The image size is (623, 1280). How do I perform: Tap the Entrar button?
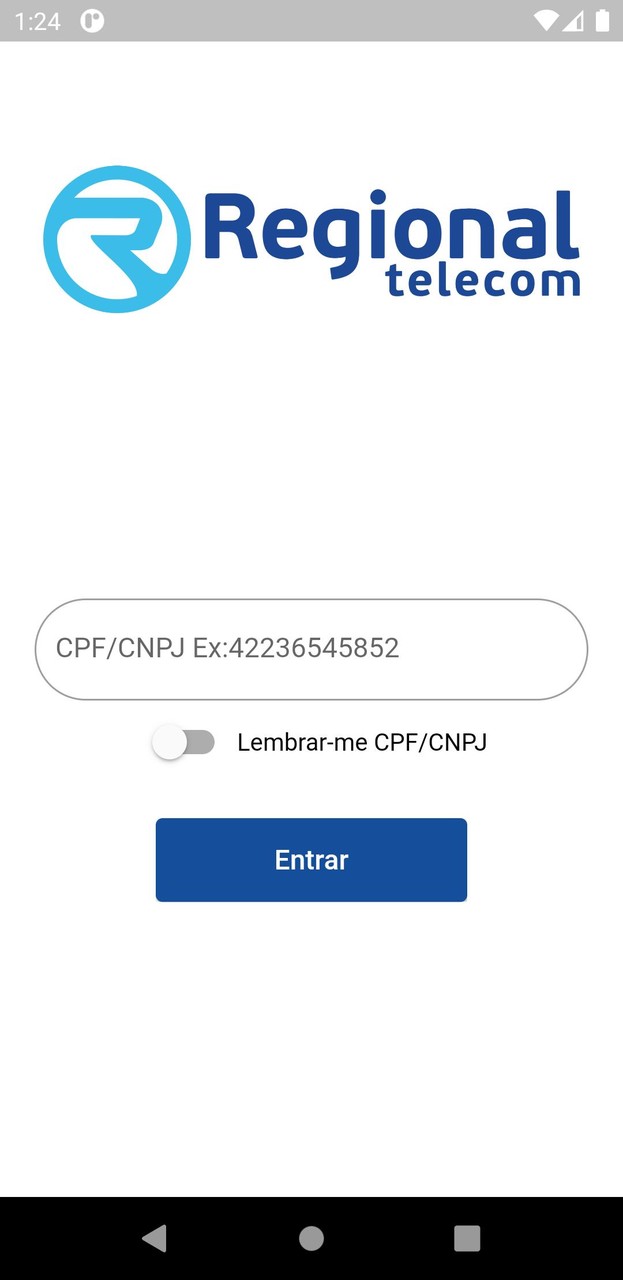311,860
